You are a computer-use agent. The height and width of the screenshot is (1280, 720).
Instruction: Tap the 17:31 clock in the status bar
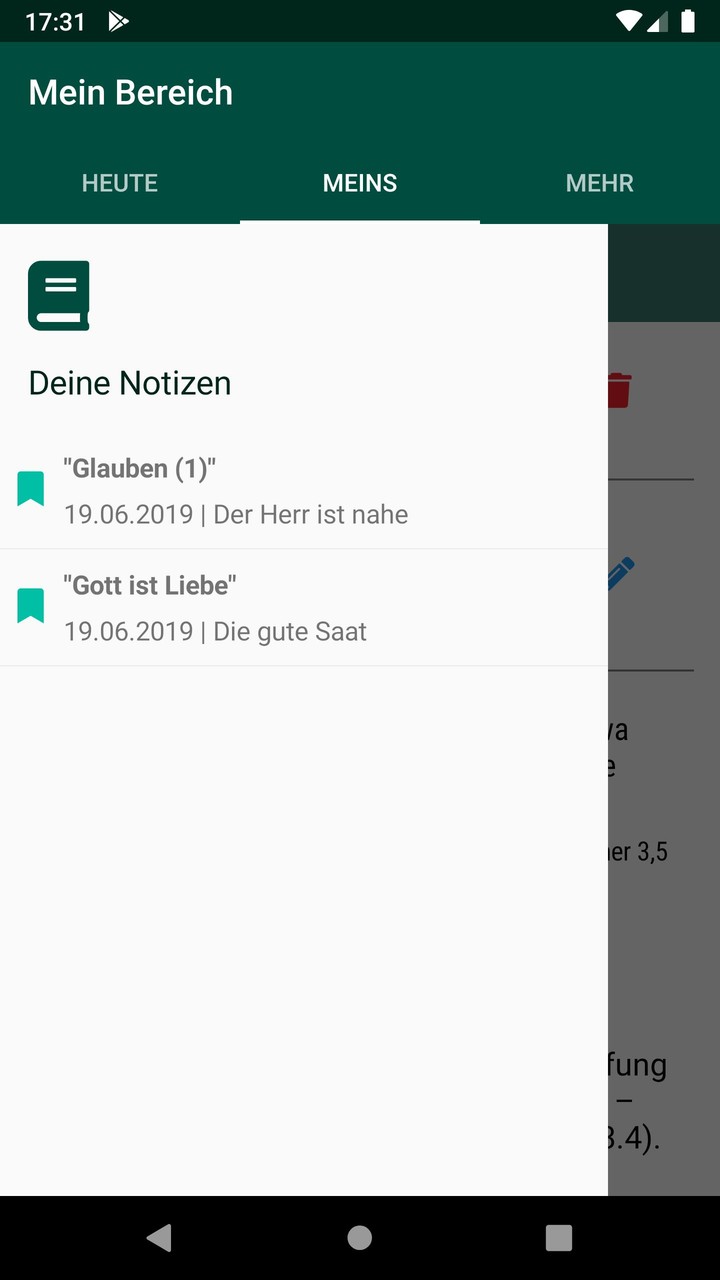pyautogui.click(x=55, y=20)
